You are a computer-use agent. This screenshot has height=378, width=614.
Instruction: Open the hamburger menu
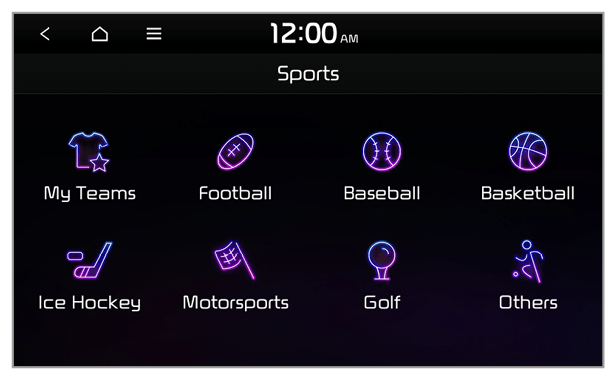(x=154, y=34)
